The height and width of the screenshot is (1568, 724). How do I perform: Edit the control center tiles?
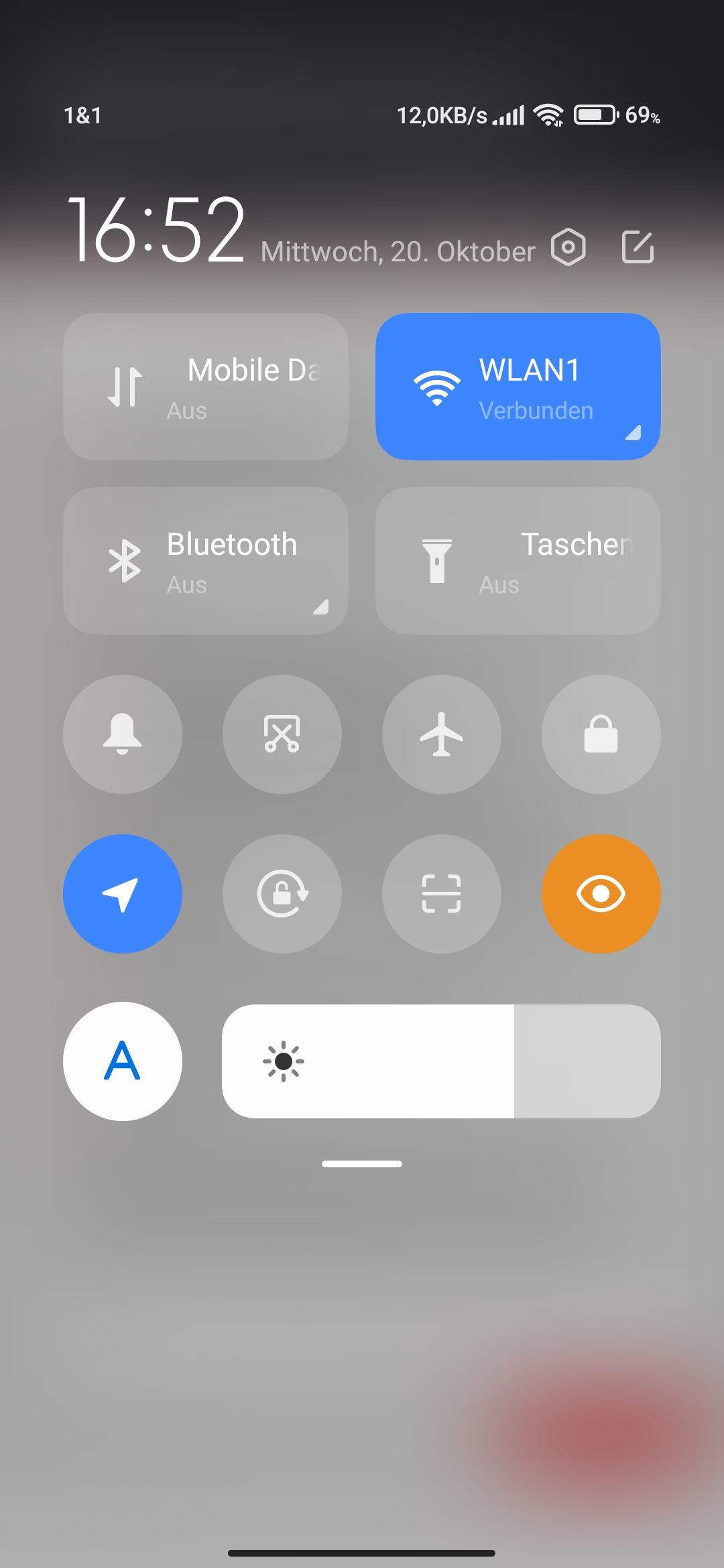coord(638,247)
